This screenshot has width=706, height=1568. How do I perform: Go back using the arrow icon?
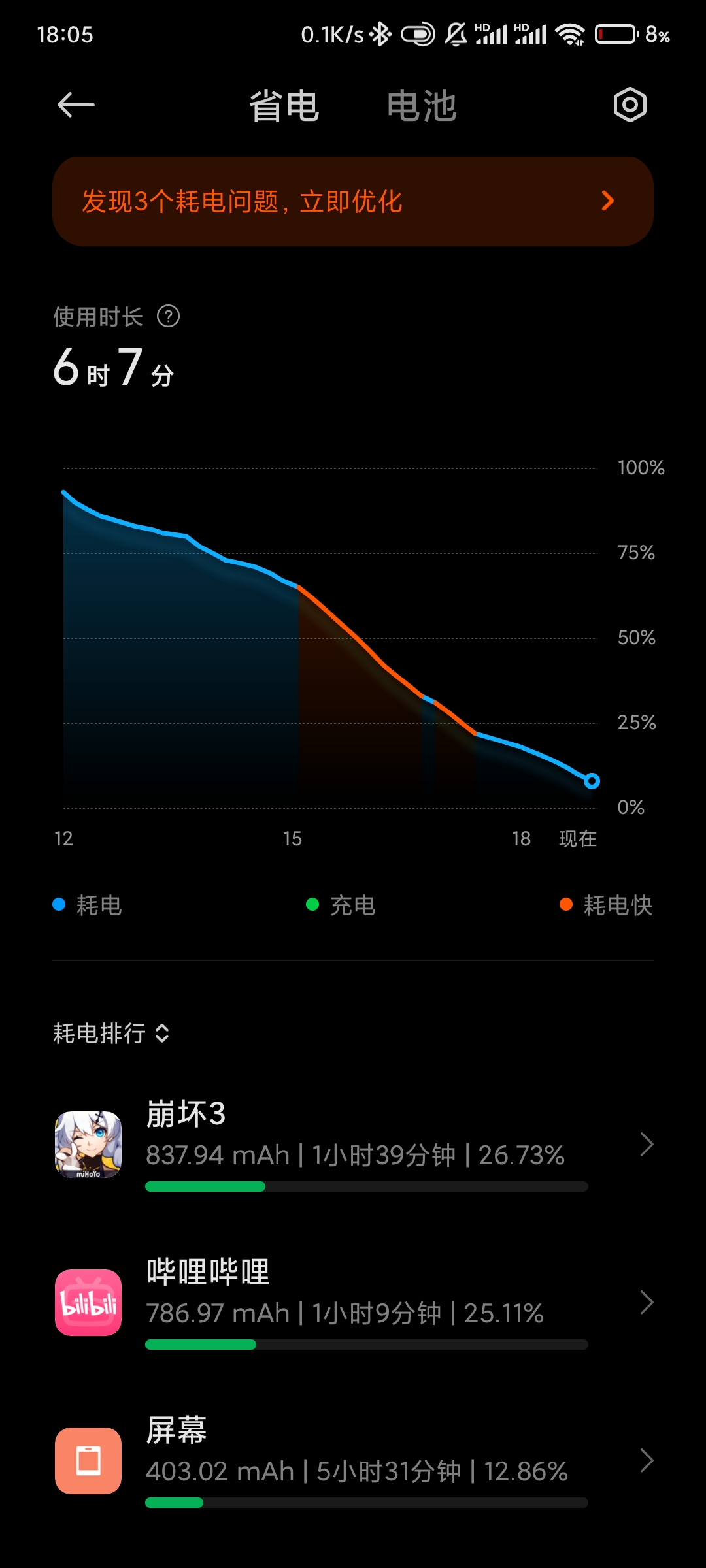pyautogui.click(x=76, y=105)
